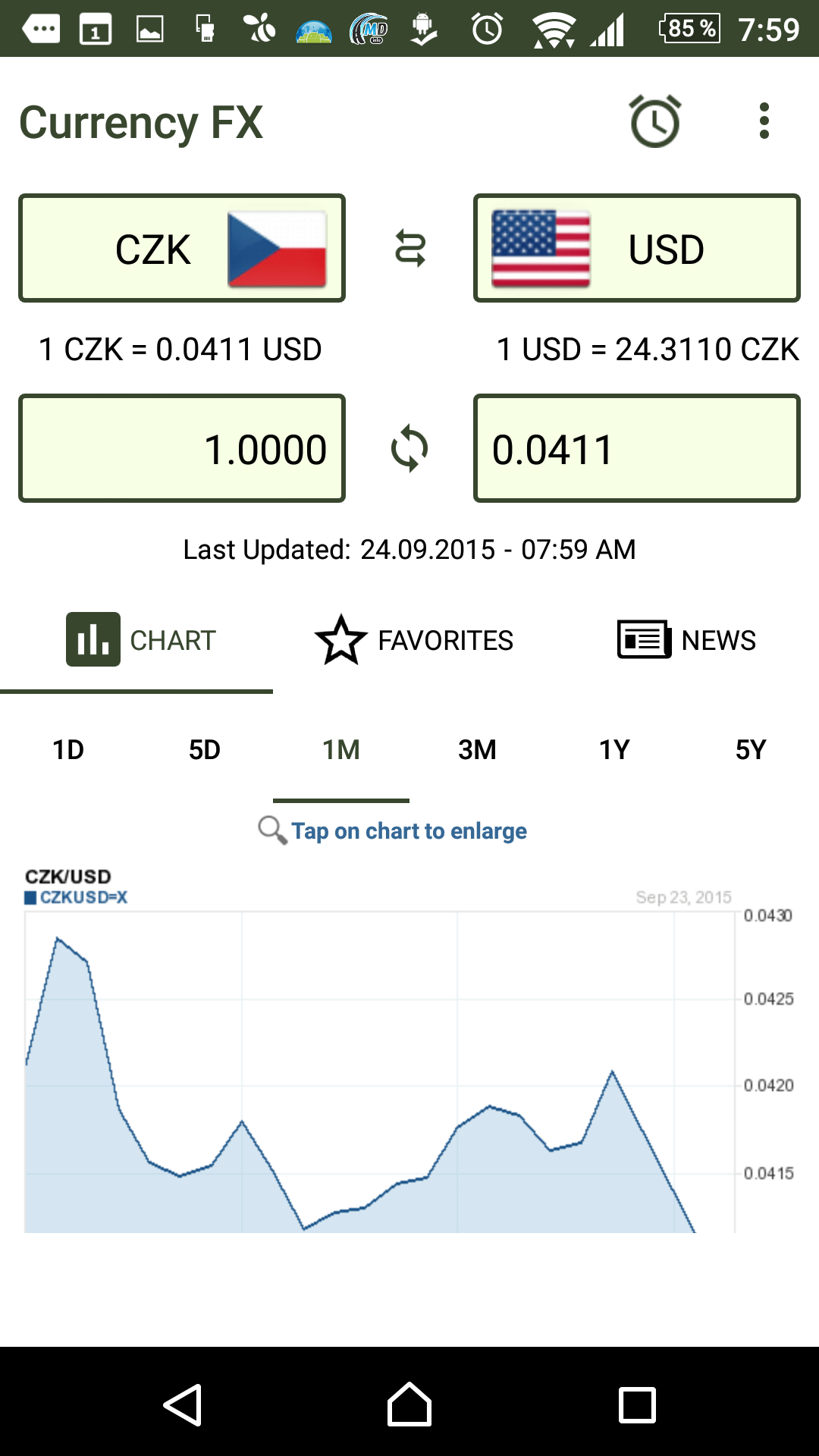Screen dimensions: 819x1456
Task: Open the rate alarm clock icon
Action: (x=655, y=121)
